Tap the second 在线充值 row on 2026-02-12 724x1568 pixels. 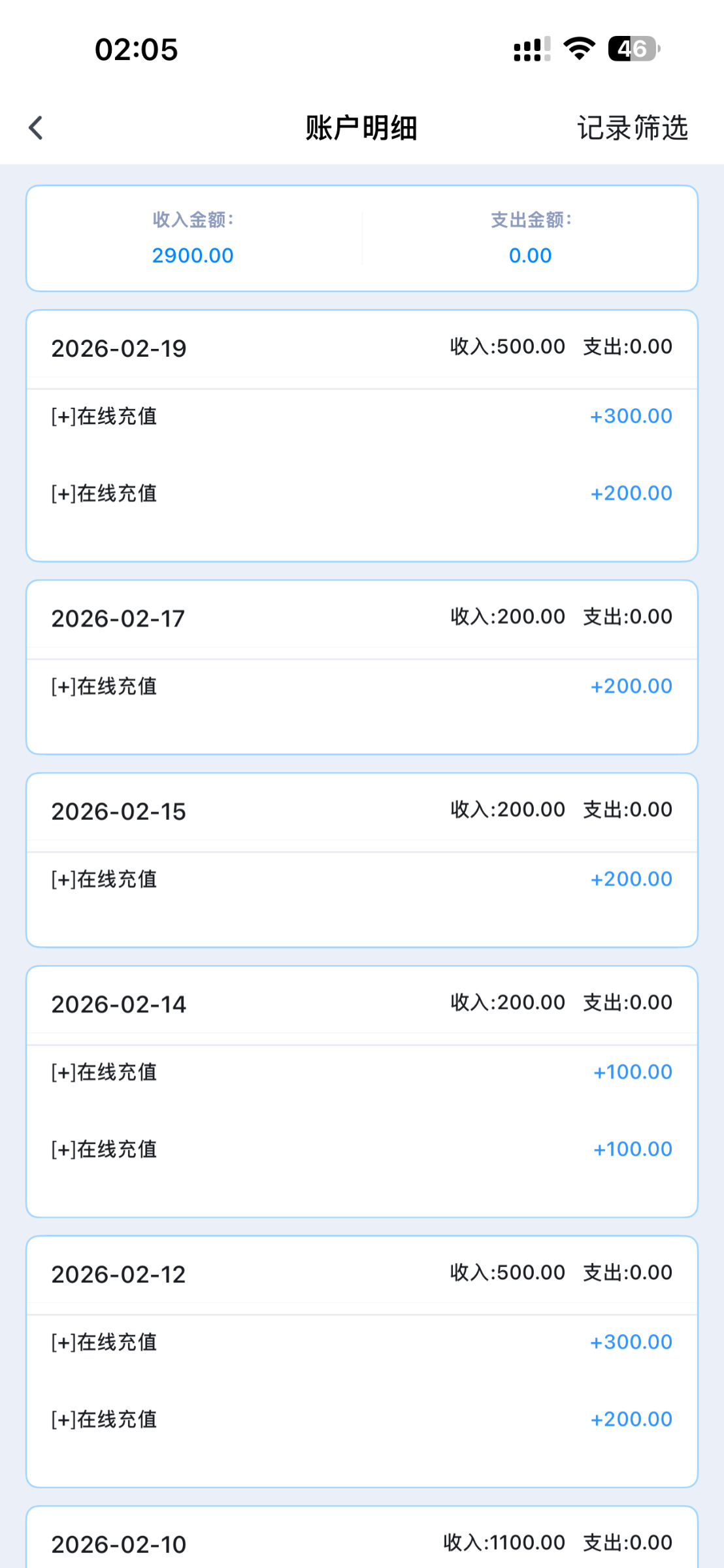pyautogui.click(x=103, y=1418)
